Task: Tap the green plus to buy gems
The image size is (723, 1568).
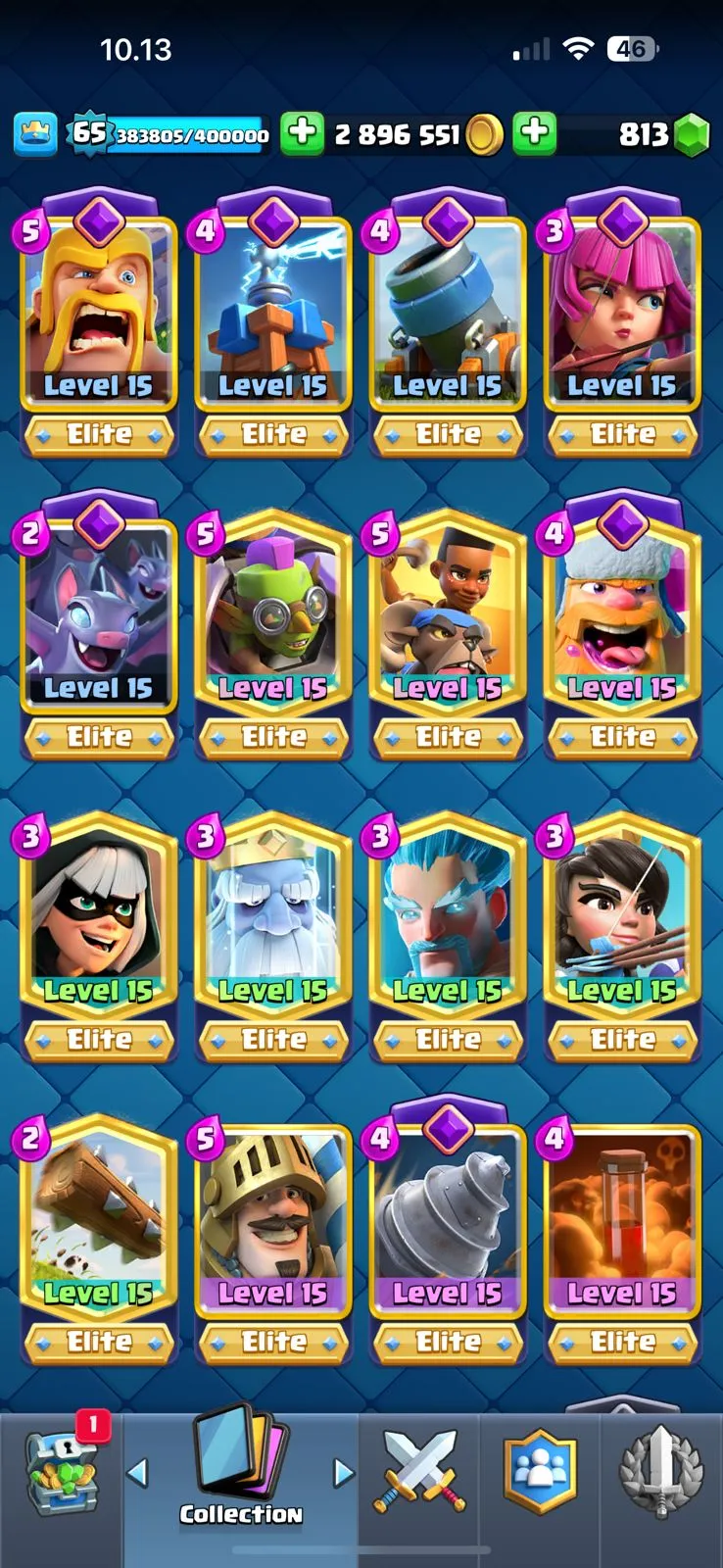Action: 535,134
